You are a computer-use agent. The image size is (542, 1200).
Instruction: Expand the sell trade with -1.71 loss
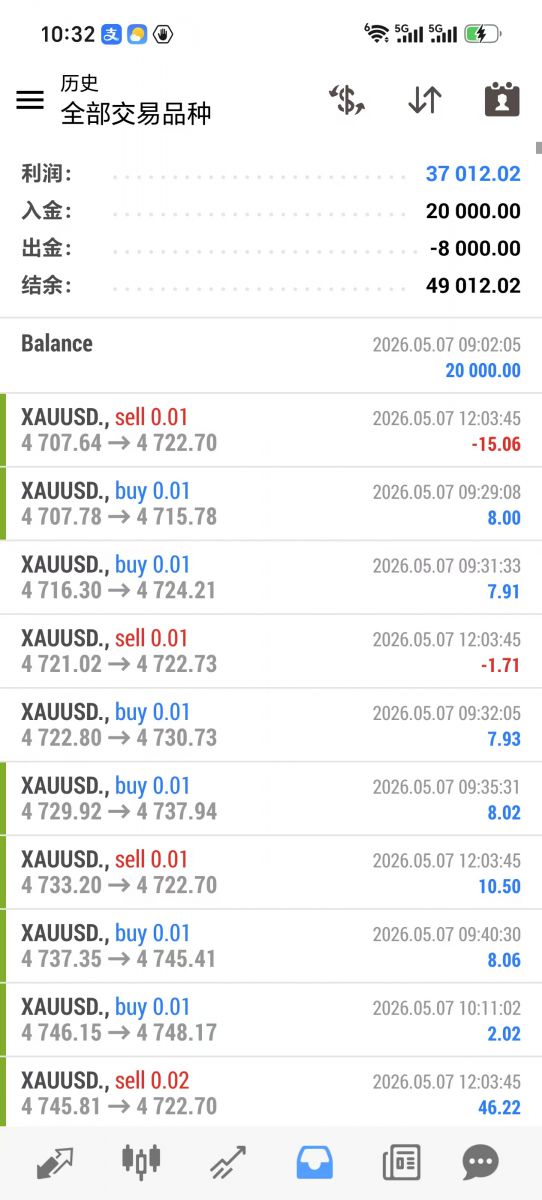271,651
